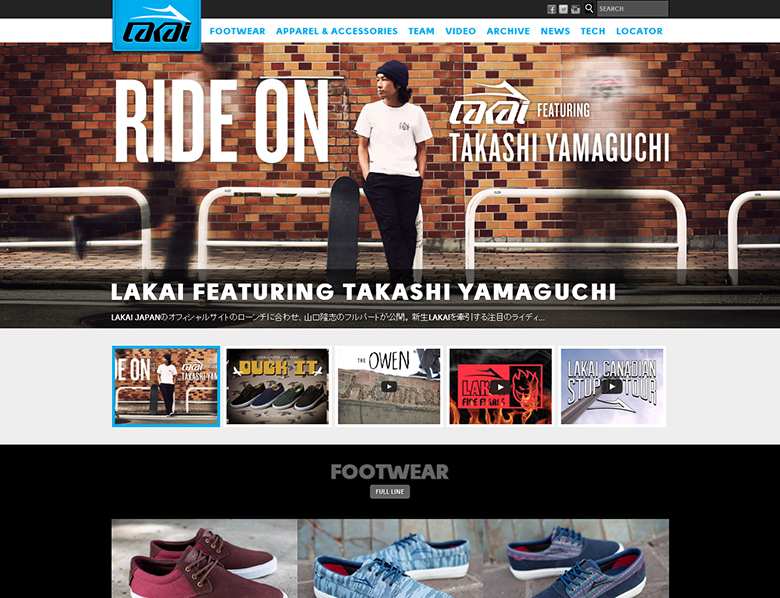Image resolution: width=780 pixels, height=598 pixels.
Task: Open the Video section
Action: click(460, 31)
